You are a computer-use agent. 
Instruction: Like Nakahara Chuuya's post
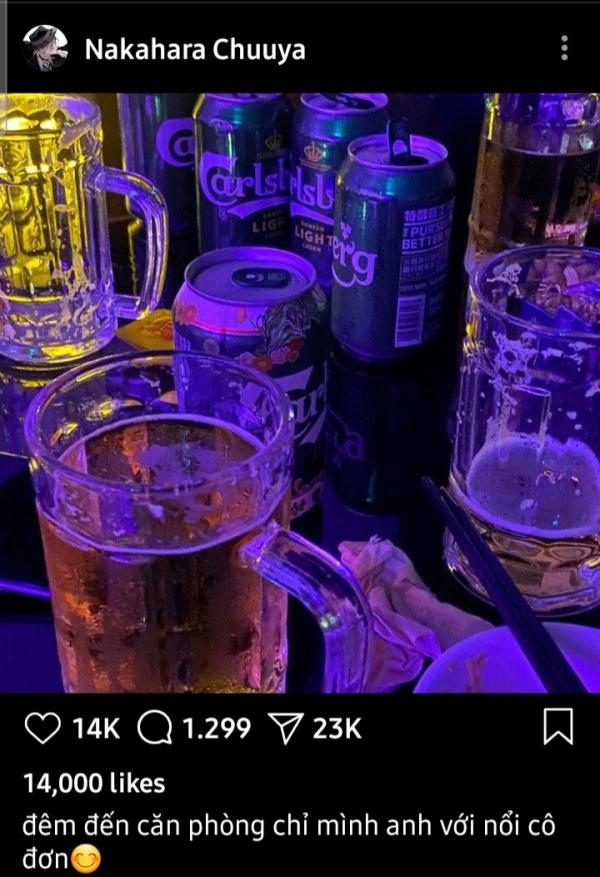point(42,728)
